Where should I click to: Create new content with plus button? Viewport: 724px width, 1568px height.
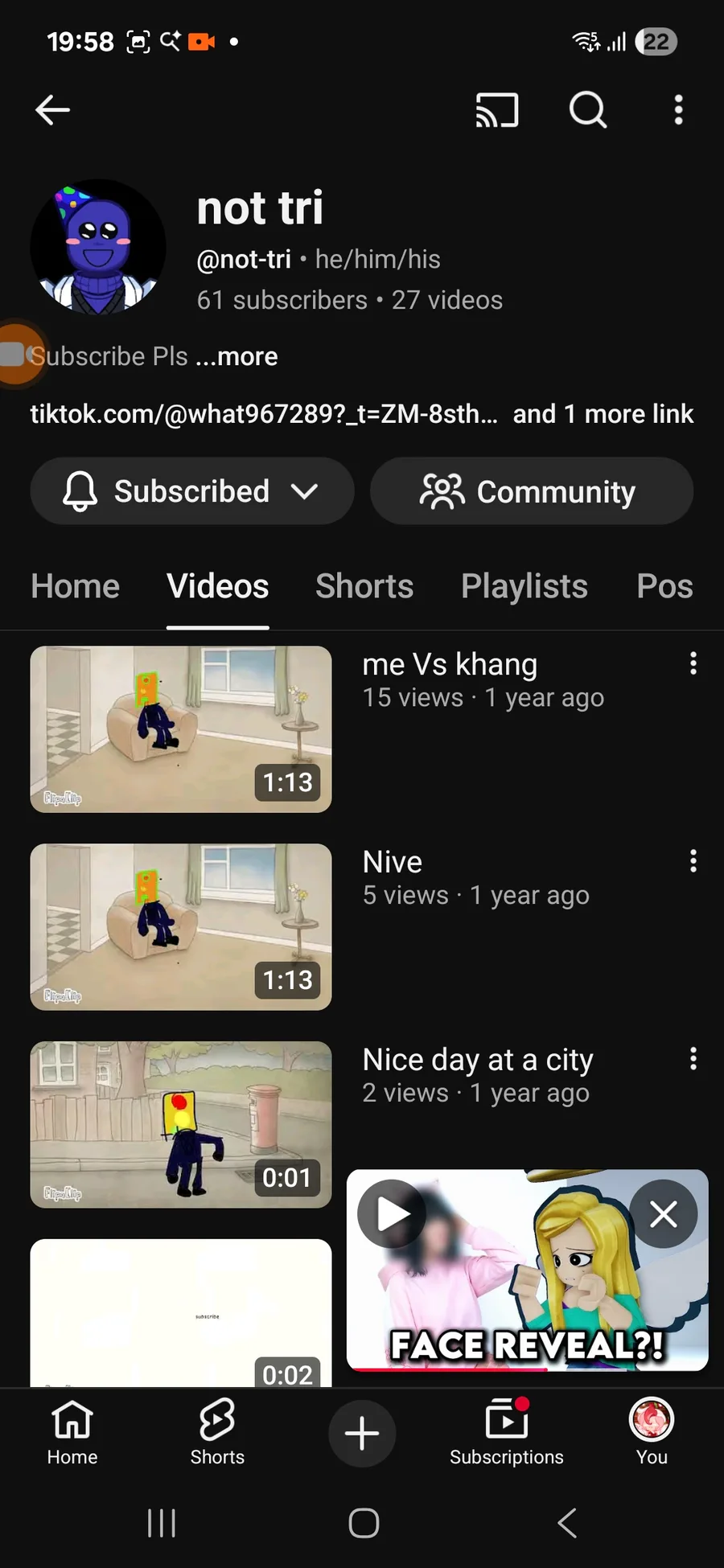click(362, 1434)
